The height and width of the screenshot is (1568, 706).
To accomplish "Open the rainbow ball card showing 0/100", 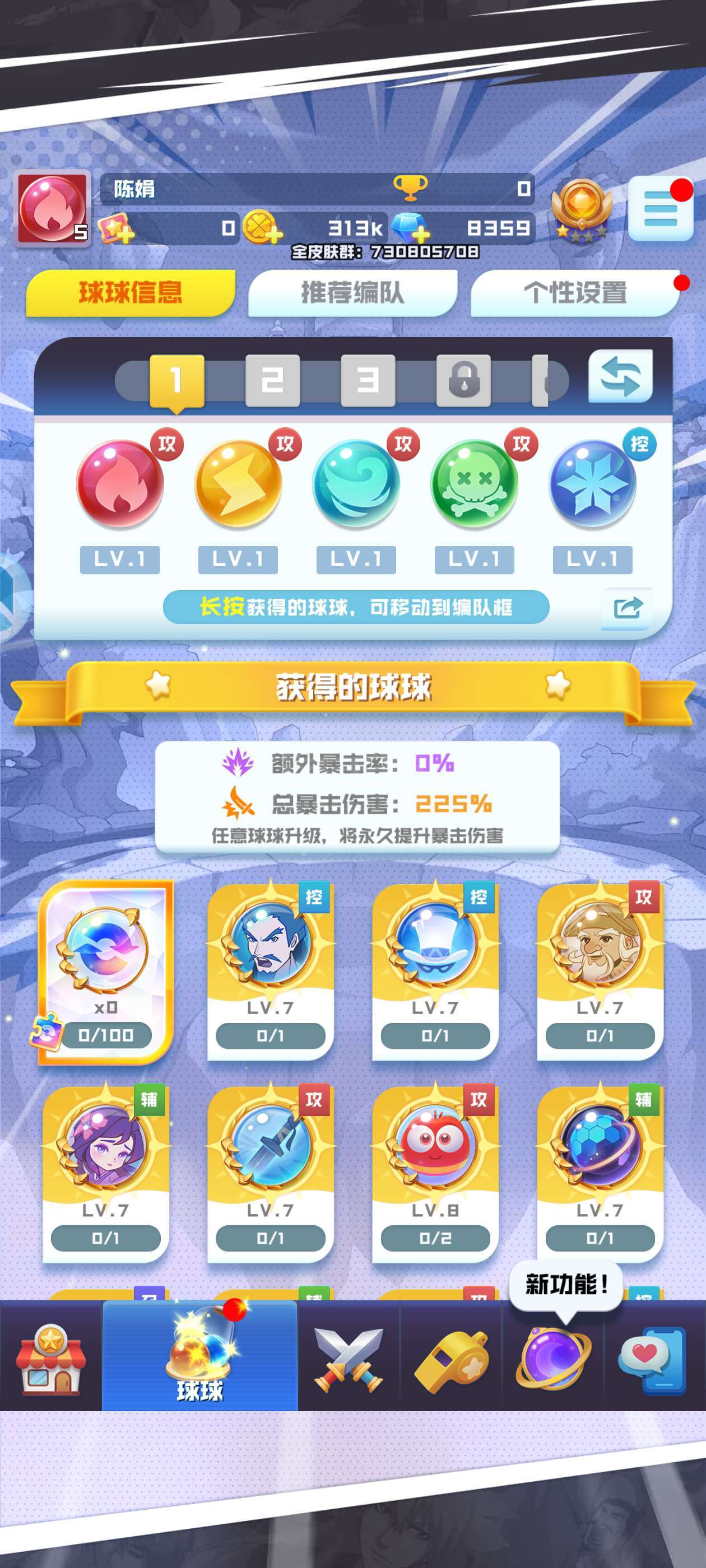I will pyautogui.click(x=106, y=972).
